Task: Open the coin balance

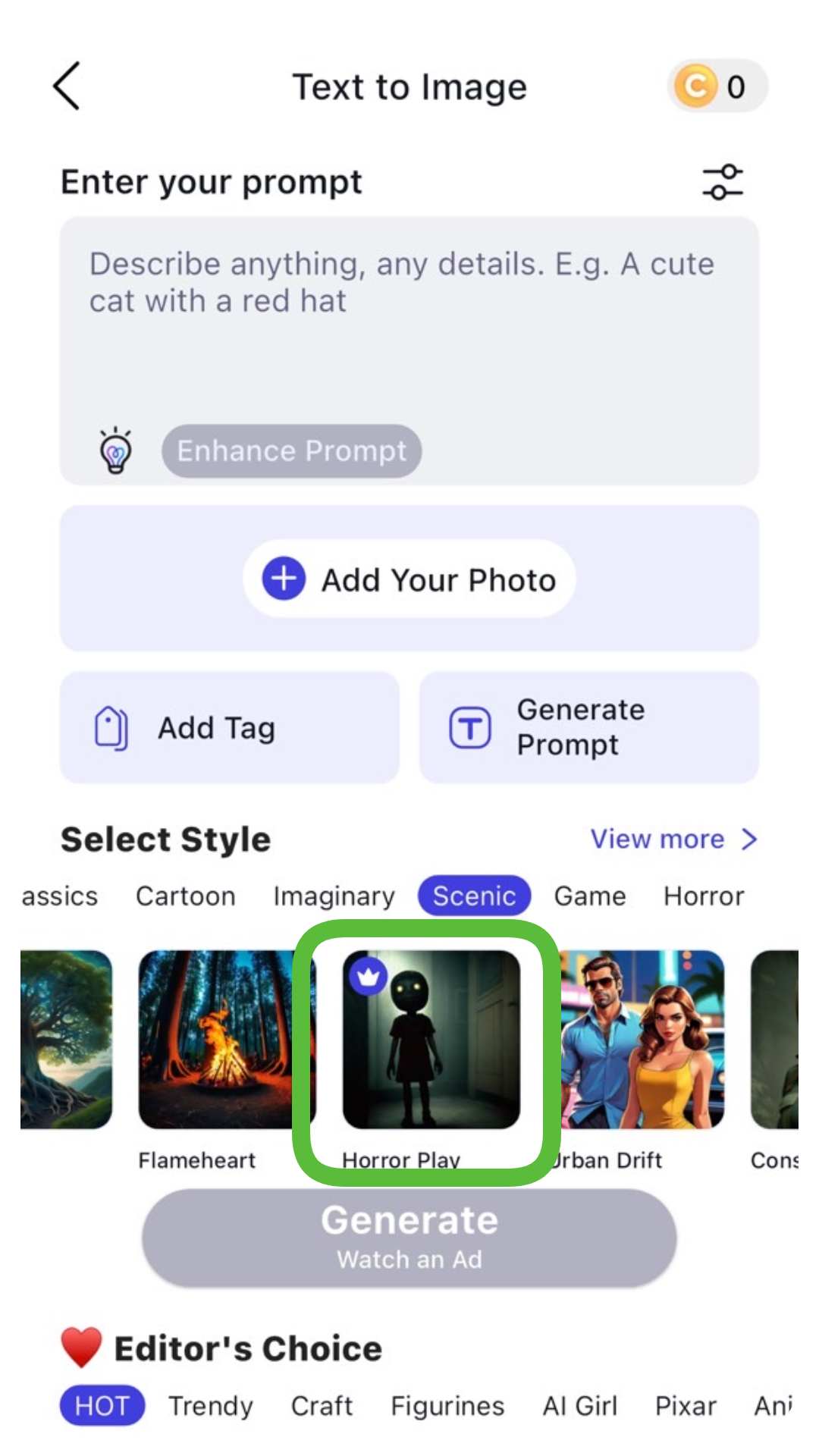Action: click(717, 86)
